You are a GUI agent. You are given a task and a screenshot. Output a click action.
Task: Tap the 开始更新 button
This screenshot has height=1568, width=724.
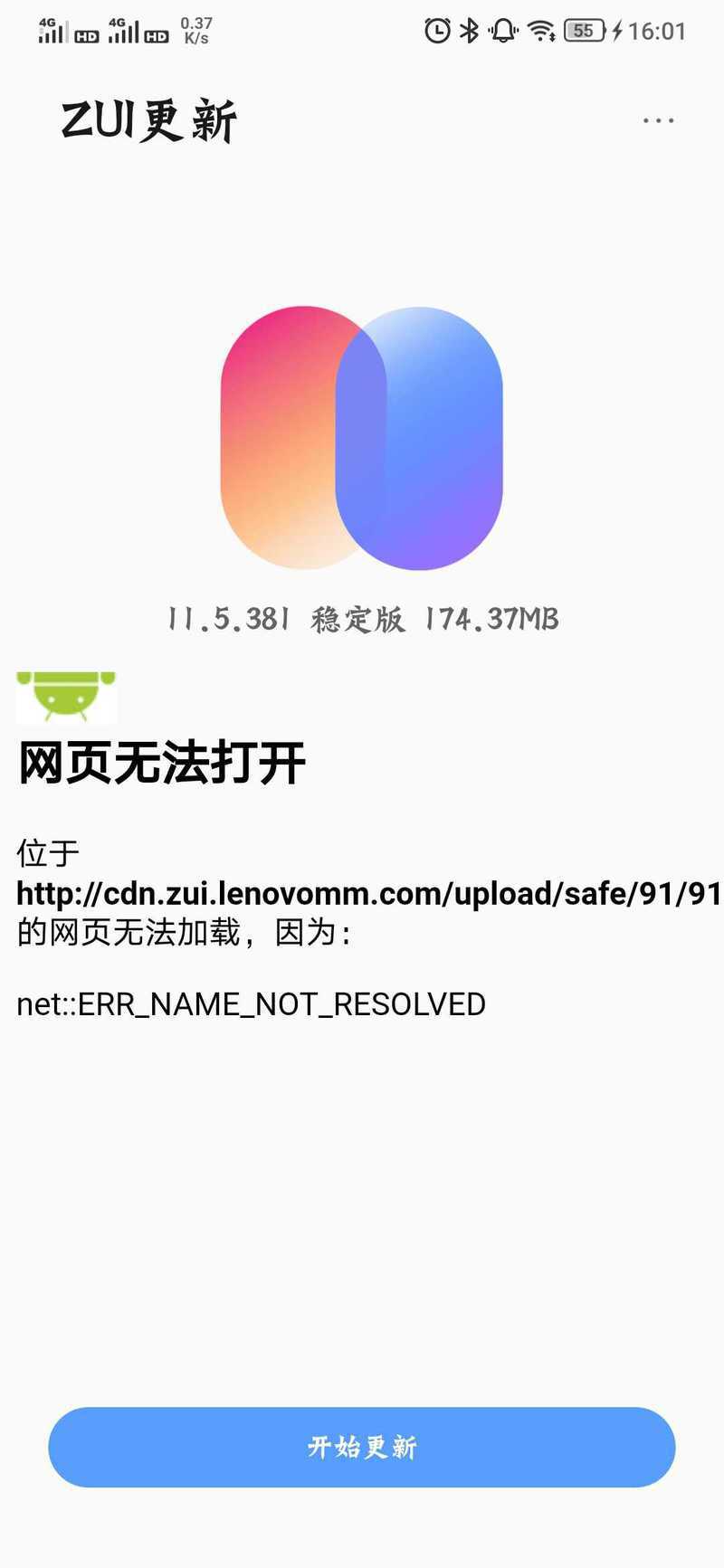click(x=362, y=1447)
